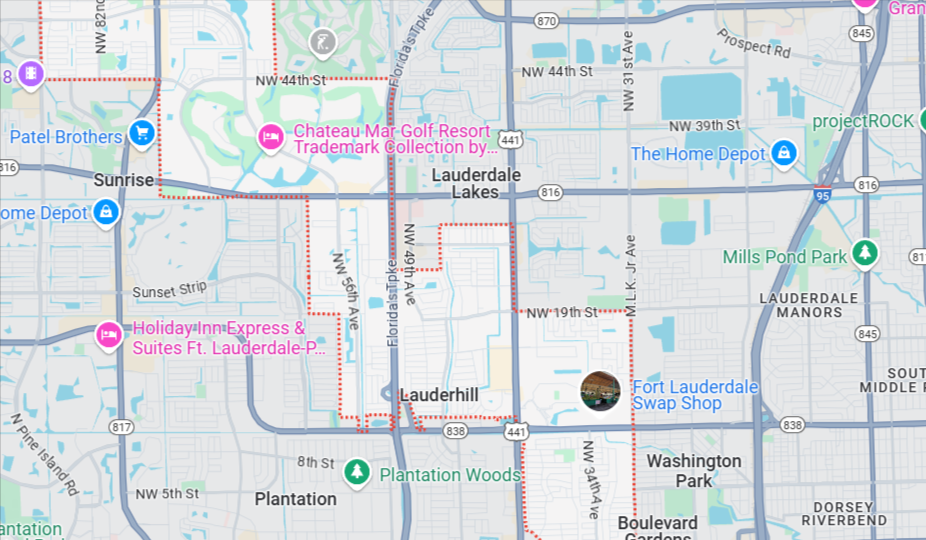Select the gray golf course marker
Image resolution: width=926 pixels, height=540 pixels.
pyautogui.click(x=322, y=42)
